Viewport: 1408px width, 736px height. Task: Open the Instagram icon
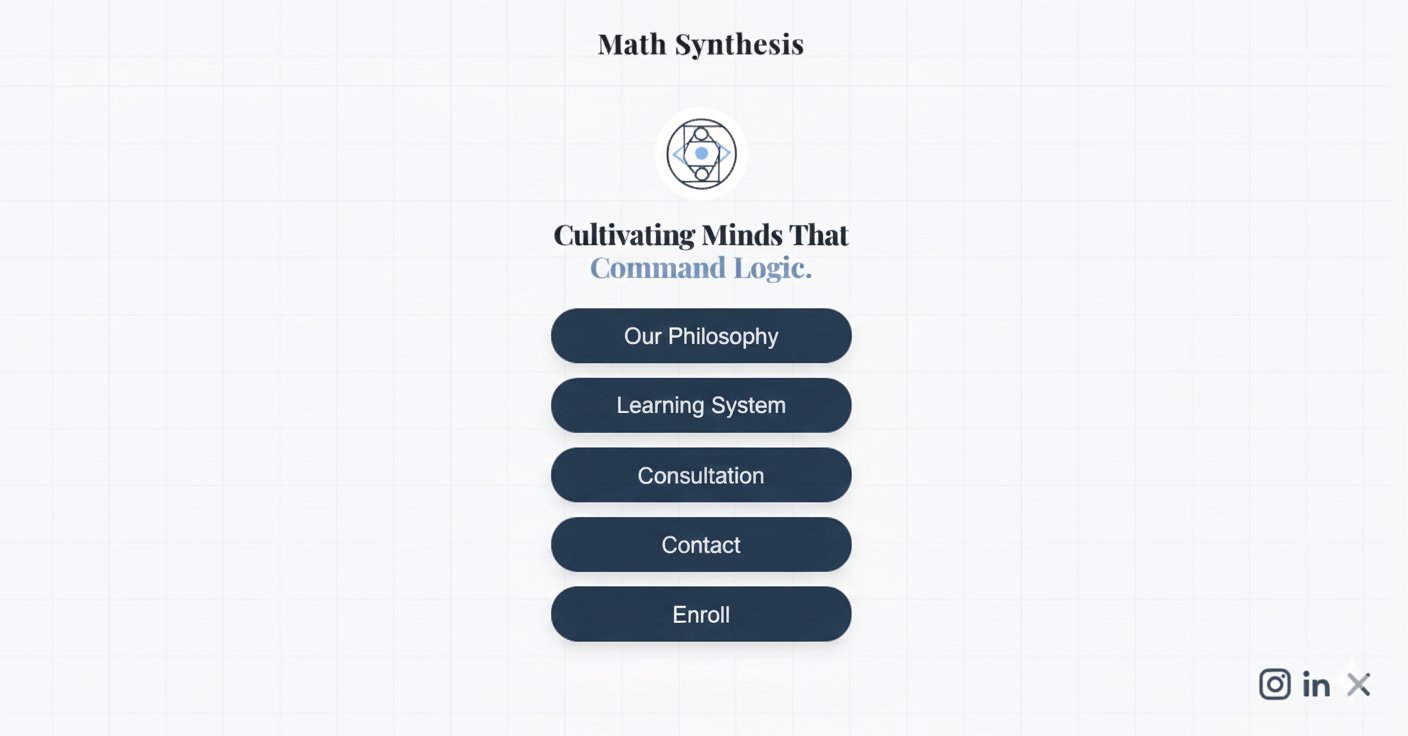1275,684
